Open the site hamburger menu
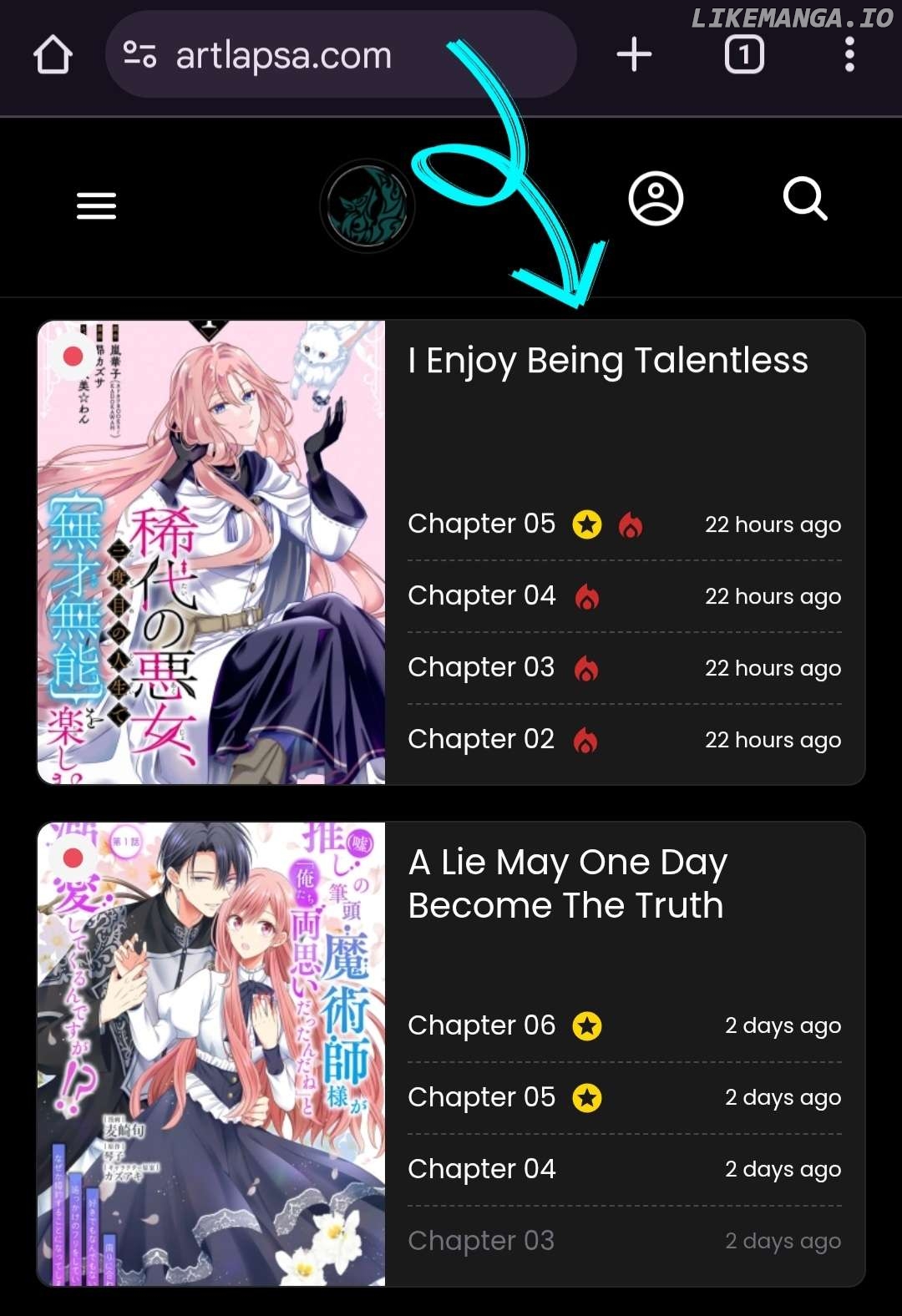 [96, 205]
